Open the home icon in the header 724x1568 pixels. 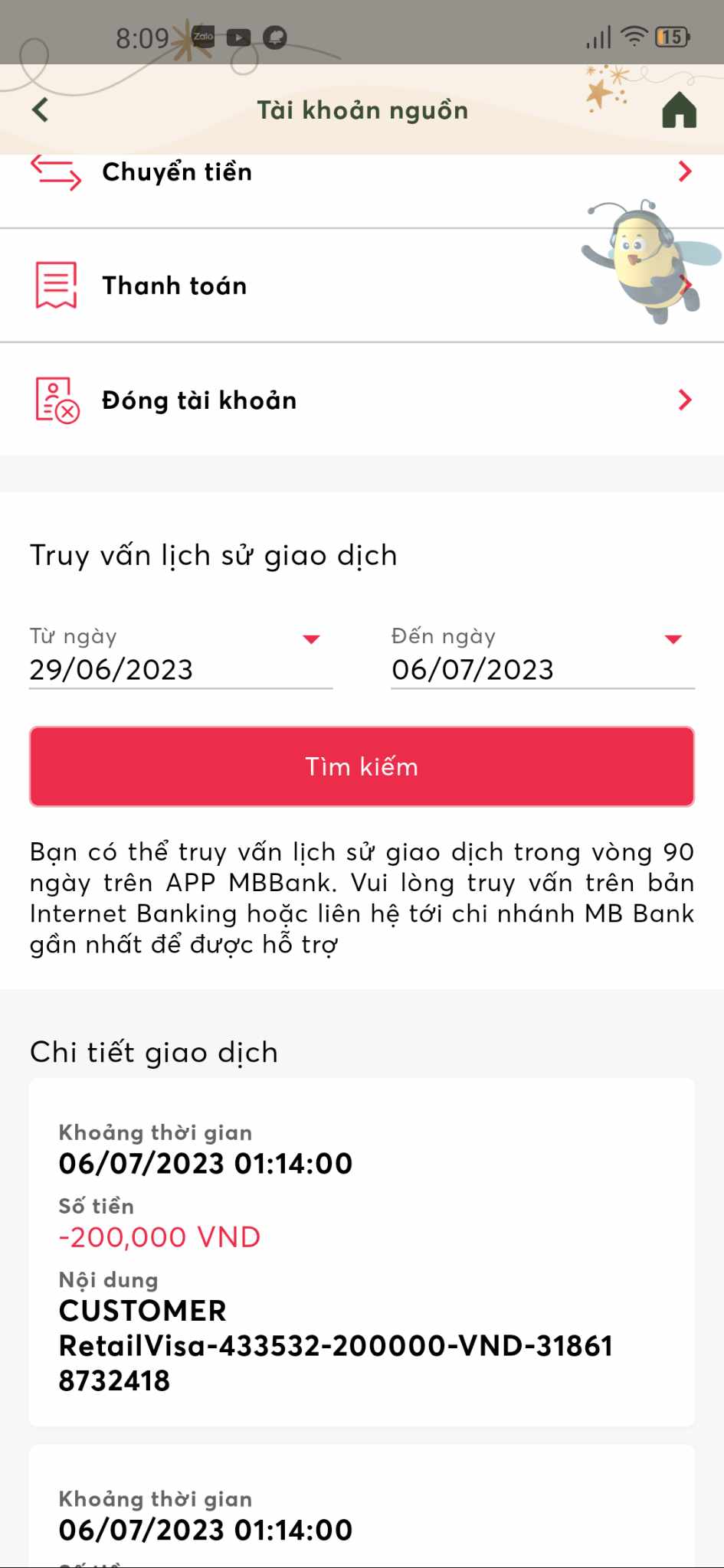(x=679, y=110)
